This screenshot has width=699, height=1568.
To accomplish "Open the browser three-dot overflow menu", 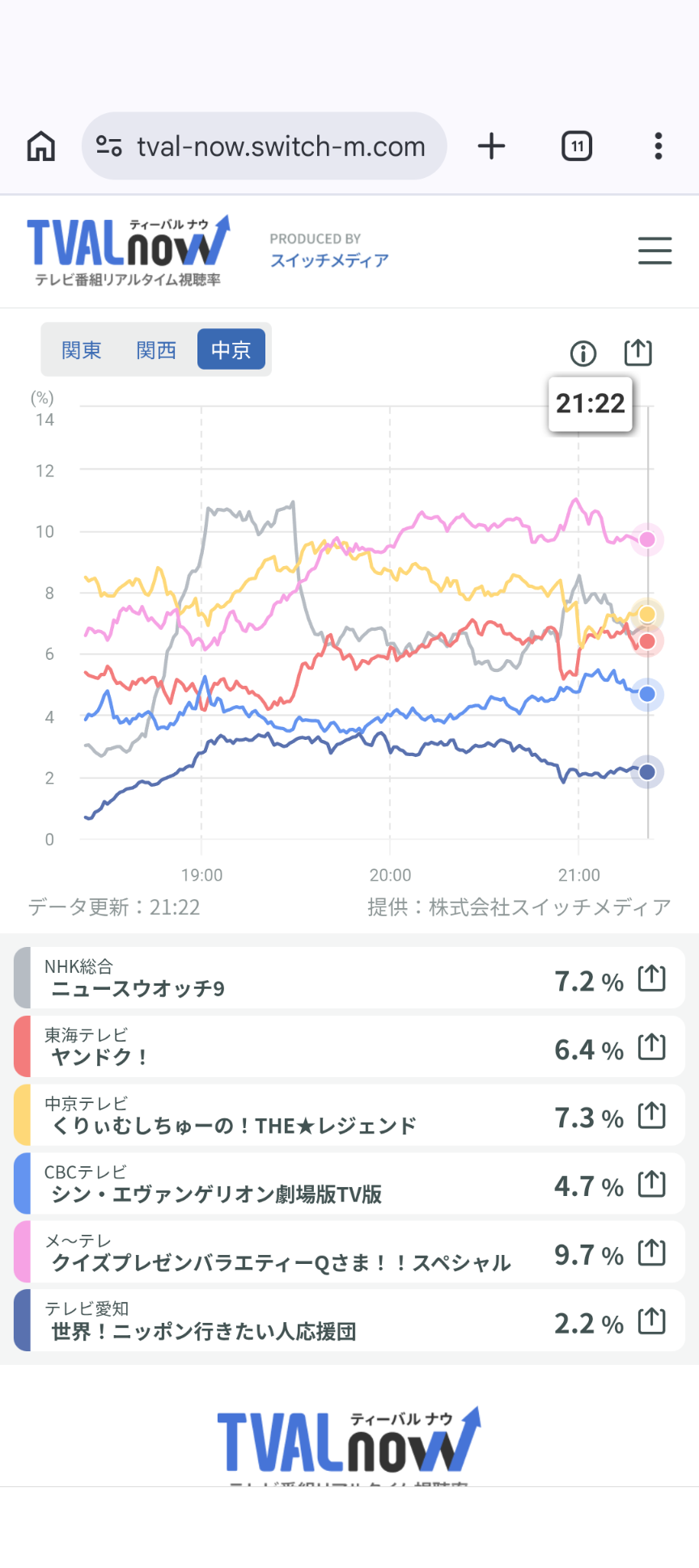I will (659, 146).
